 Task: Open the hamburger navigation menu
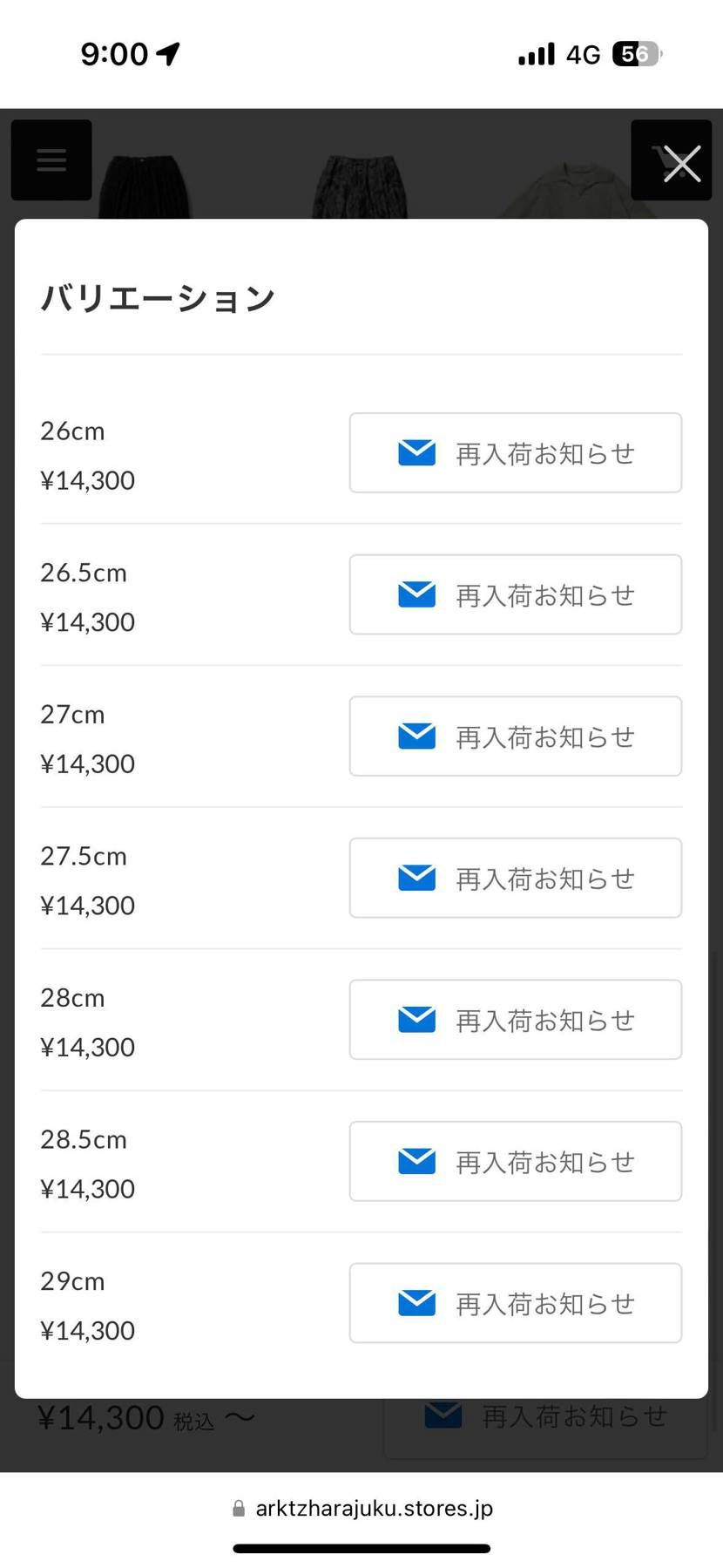[51, 160]
